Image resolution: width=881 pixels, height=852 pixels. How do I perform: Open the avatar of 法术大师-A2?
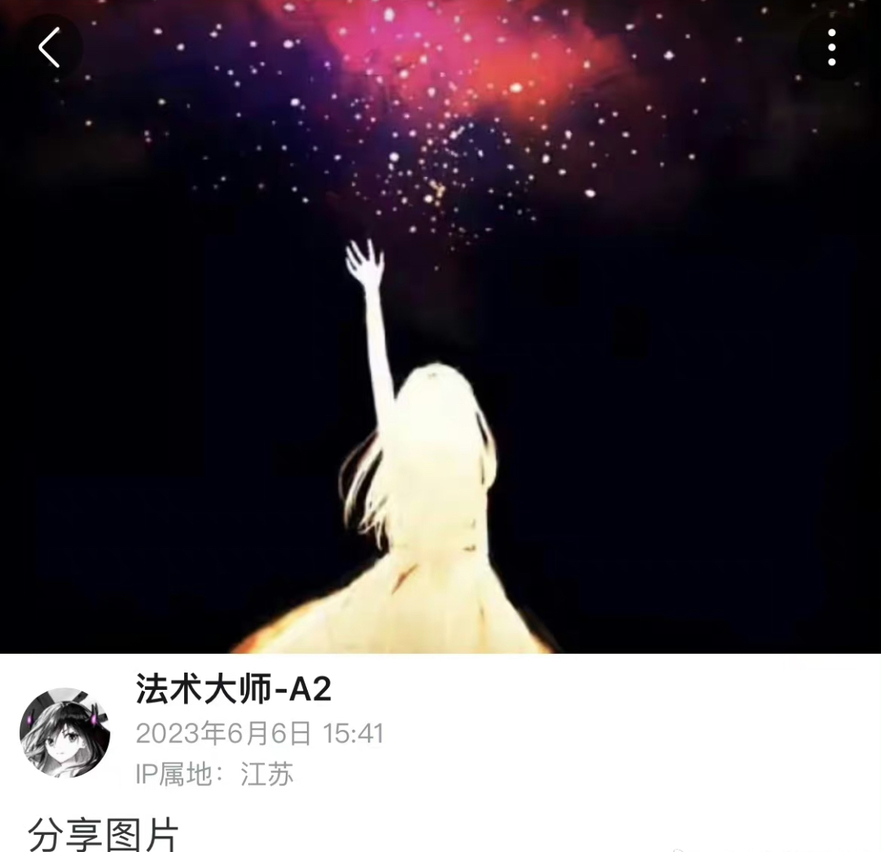[x=65, y=732]
